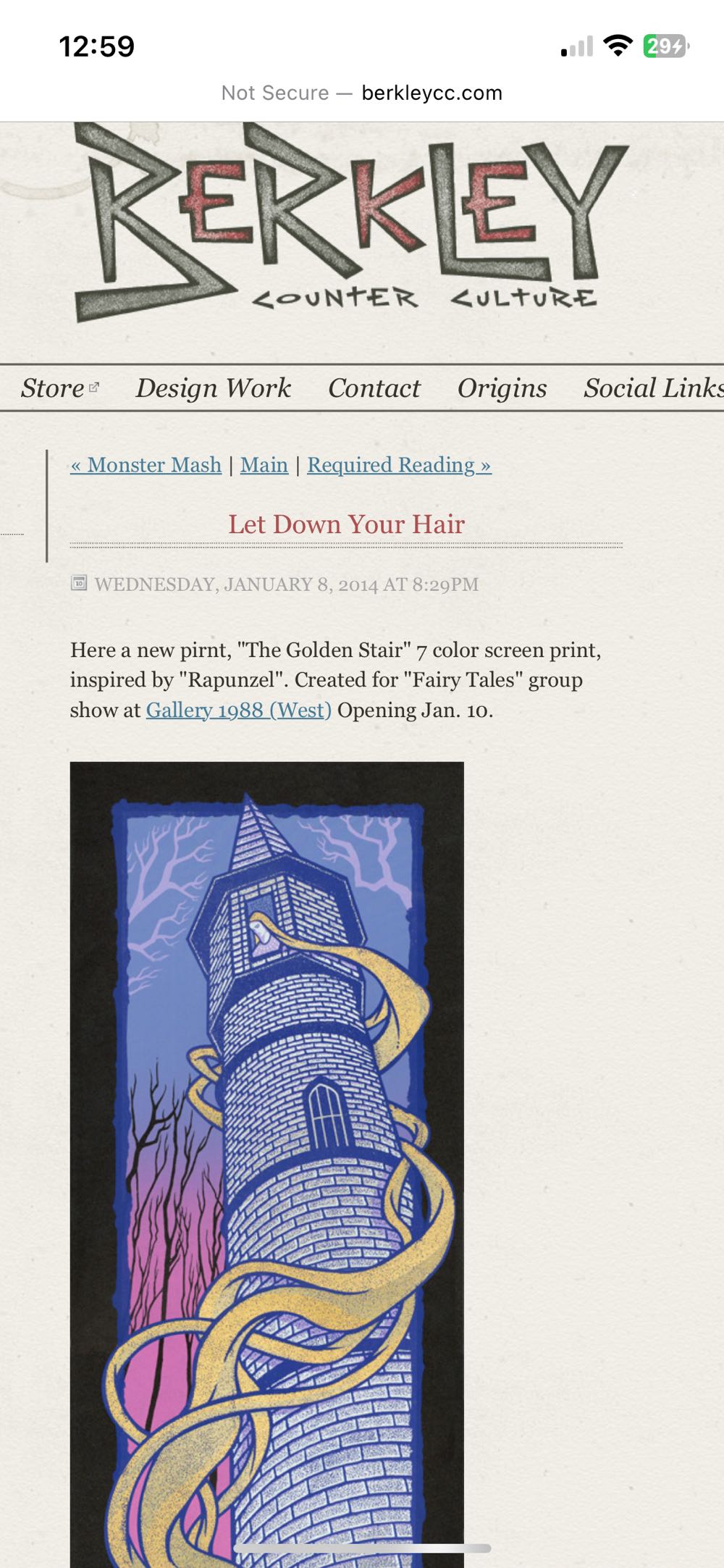
Task: Open Social Links in the menu
Action: pyautogui.click(x=653, y=388)
